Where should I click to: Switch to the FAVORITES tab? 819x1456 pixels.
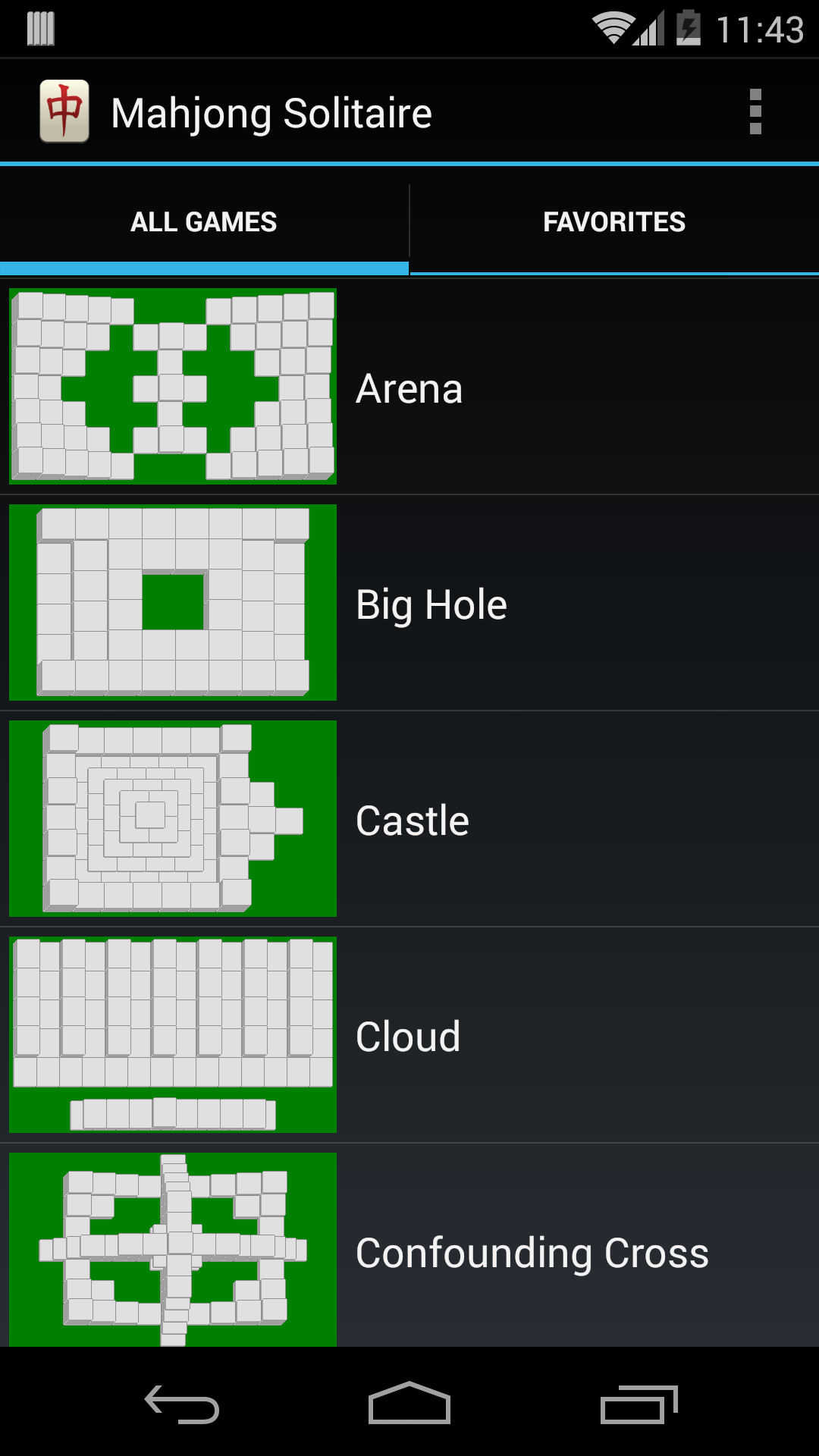point(614,221)
